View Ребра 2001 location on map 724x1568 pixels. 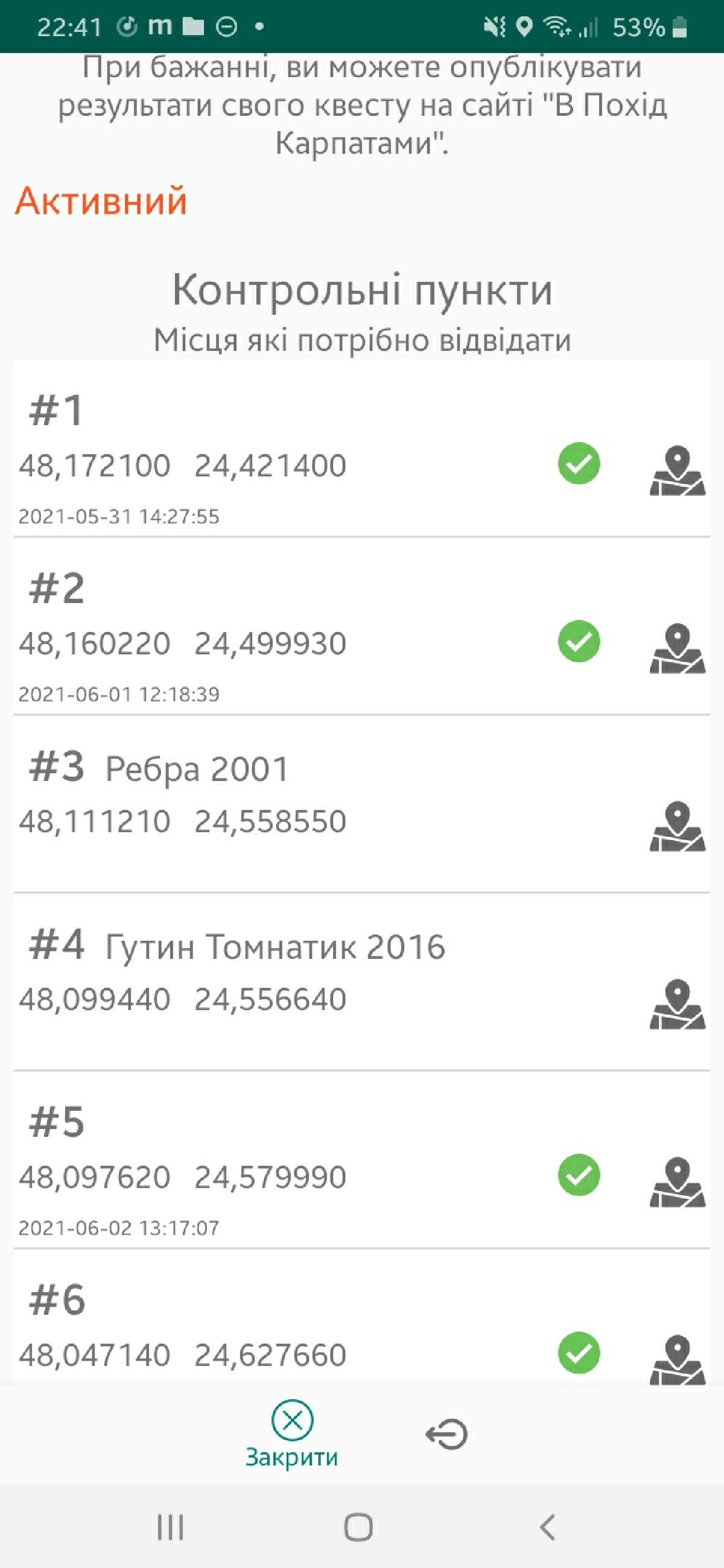click(677, 826)
